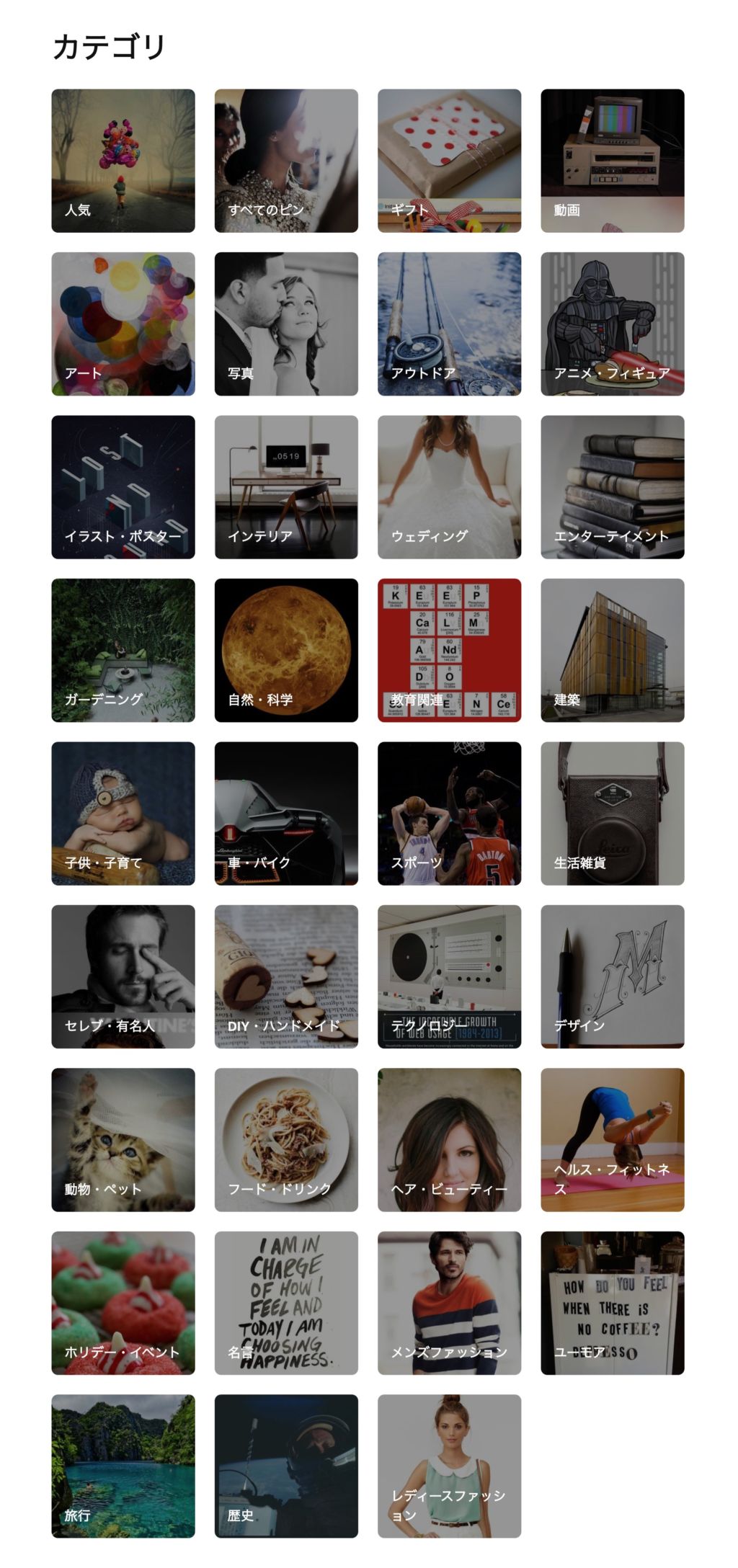738x1568 pixels.
Task: Tap the アニメ・フィギュア tile
Action: point(612,324)
